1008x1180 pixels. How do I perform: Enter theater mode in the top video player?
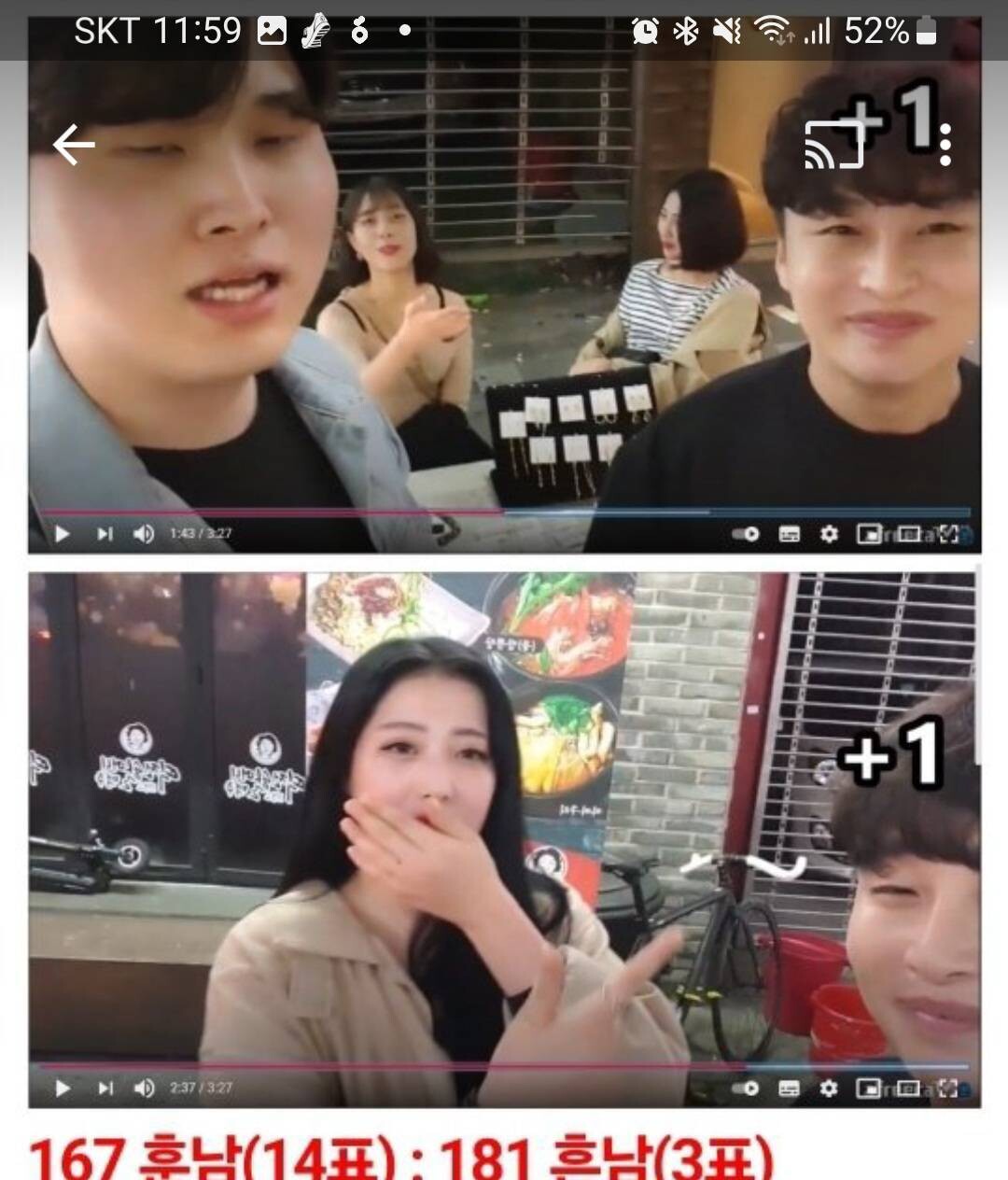point(910,533)
